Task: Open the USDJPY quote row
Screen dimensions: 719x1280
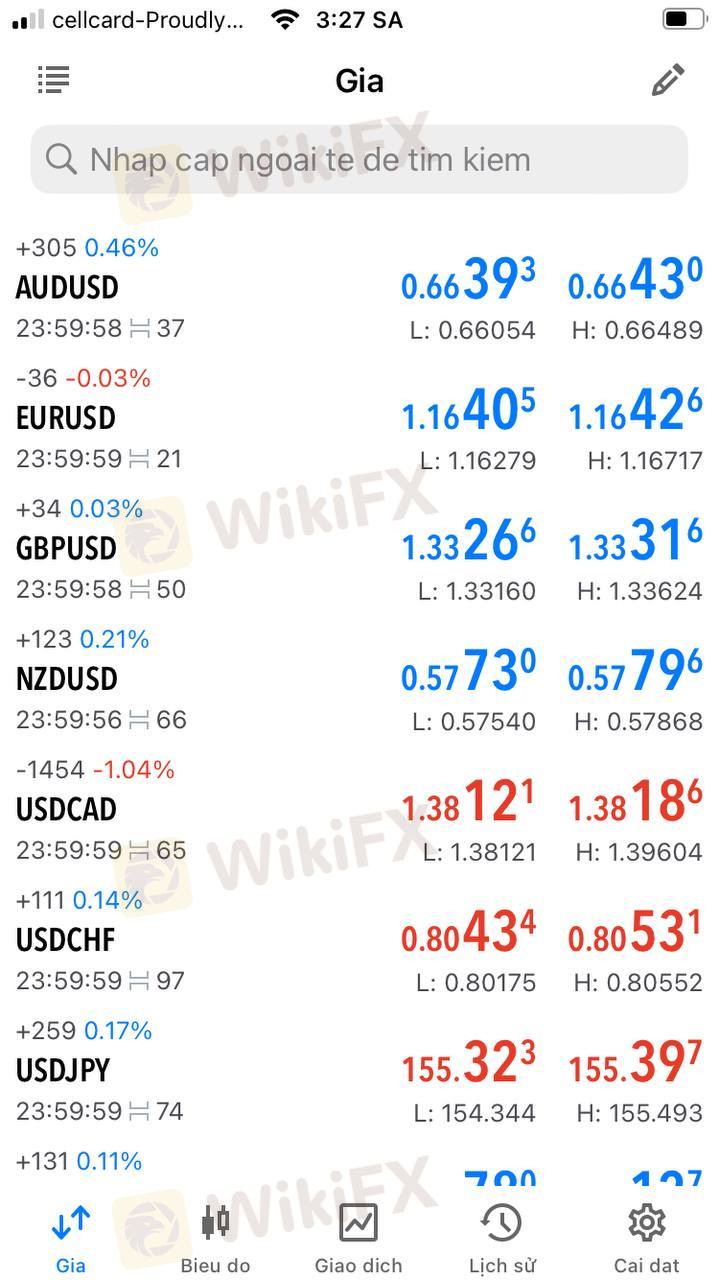Action: click(x=359, y=1071)
